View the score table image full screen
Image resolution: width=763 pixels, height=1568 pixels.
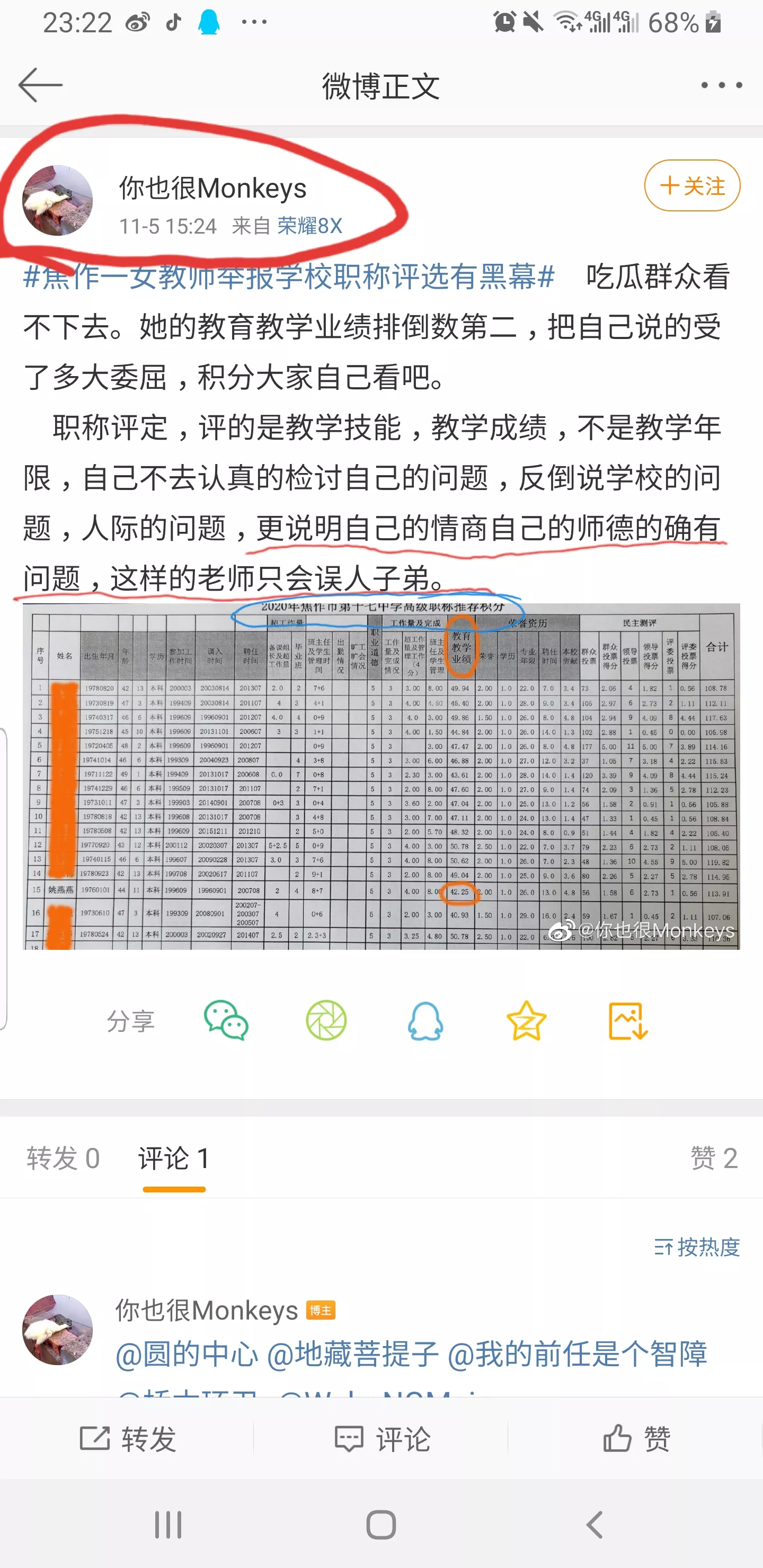click(381, 776)
